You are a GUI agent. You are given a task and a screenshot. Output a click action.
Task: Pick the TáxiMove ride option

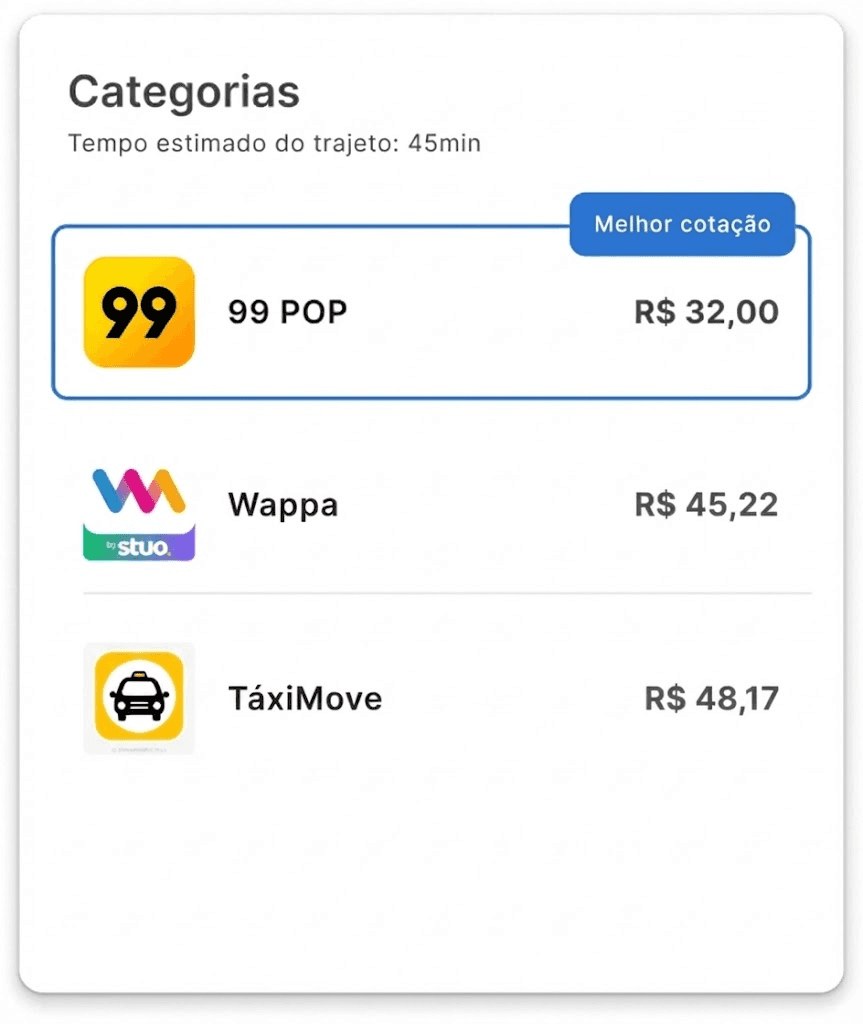tap(431, 698)
